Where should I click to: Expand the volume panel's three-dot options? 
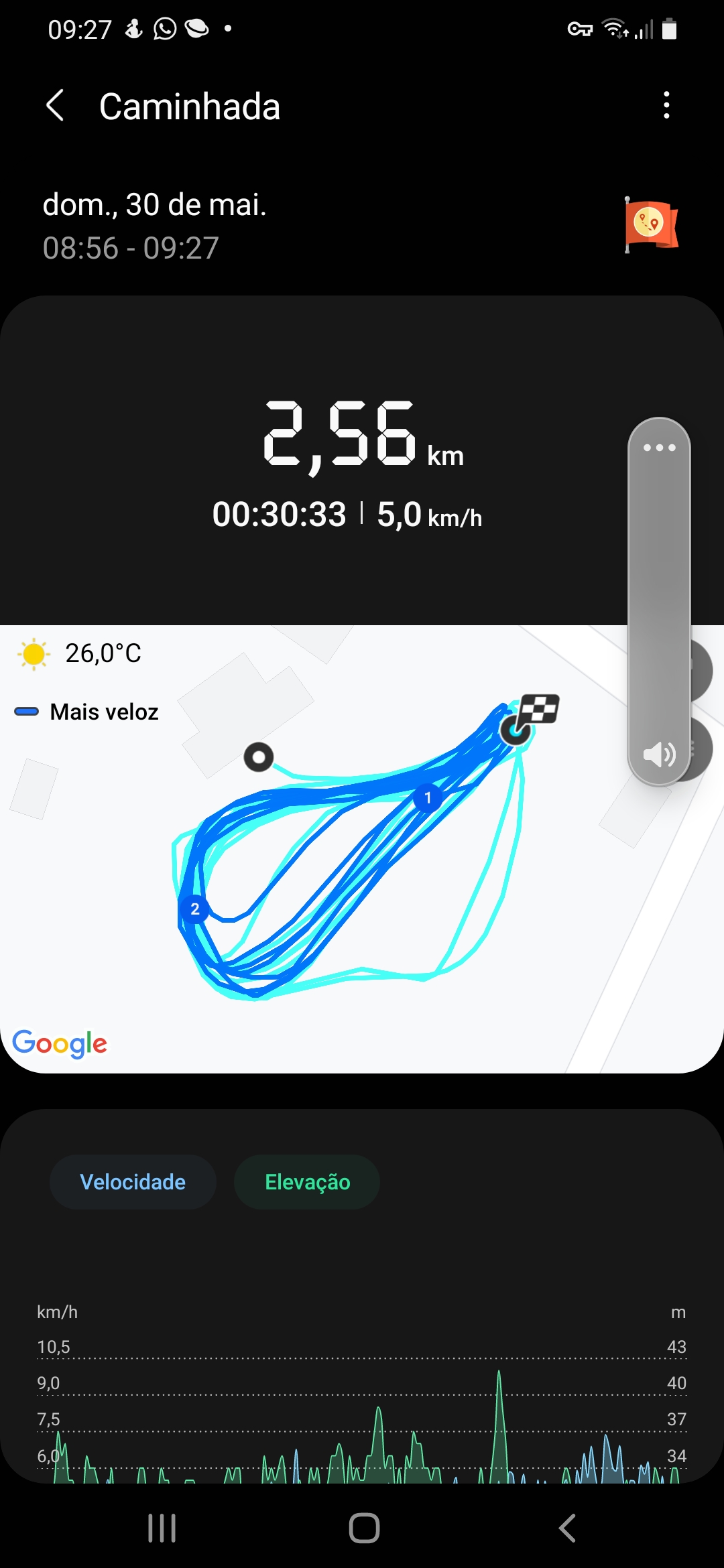tap(660, 448)
